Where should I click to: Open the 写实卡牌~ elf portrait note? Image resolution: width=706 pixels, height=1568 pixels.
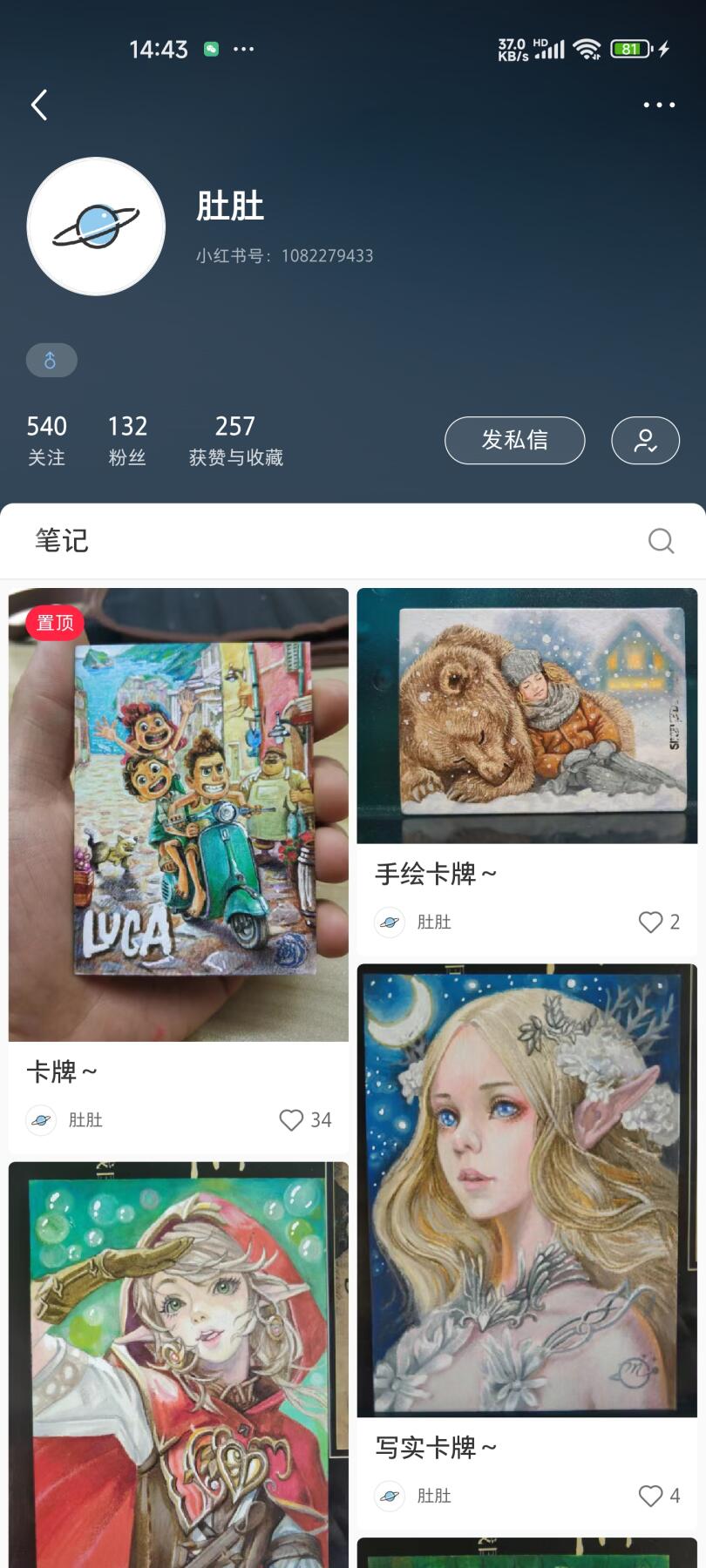tap(527, 1189)
